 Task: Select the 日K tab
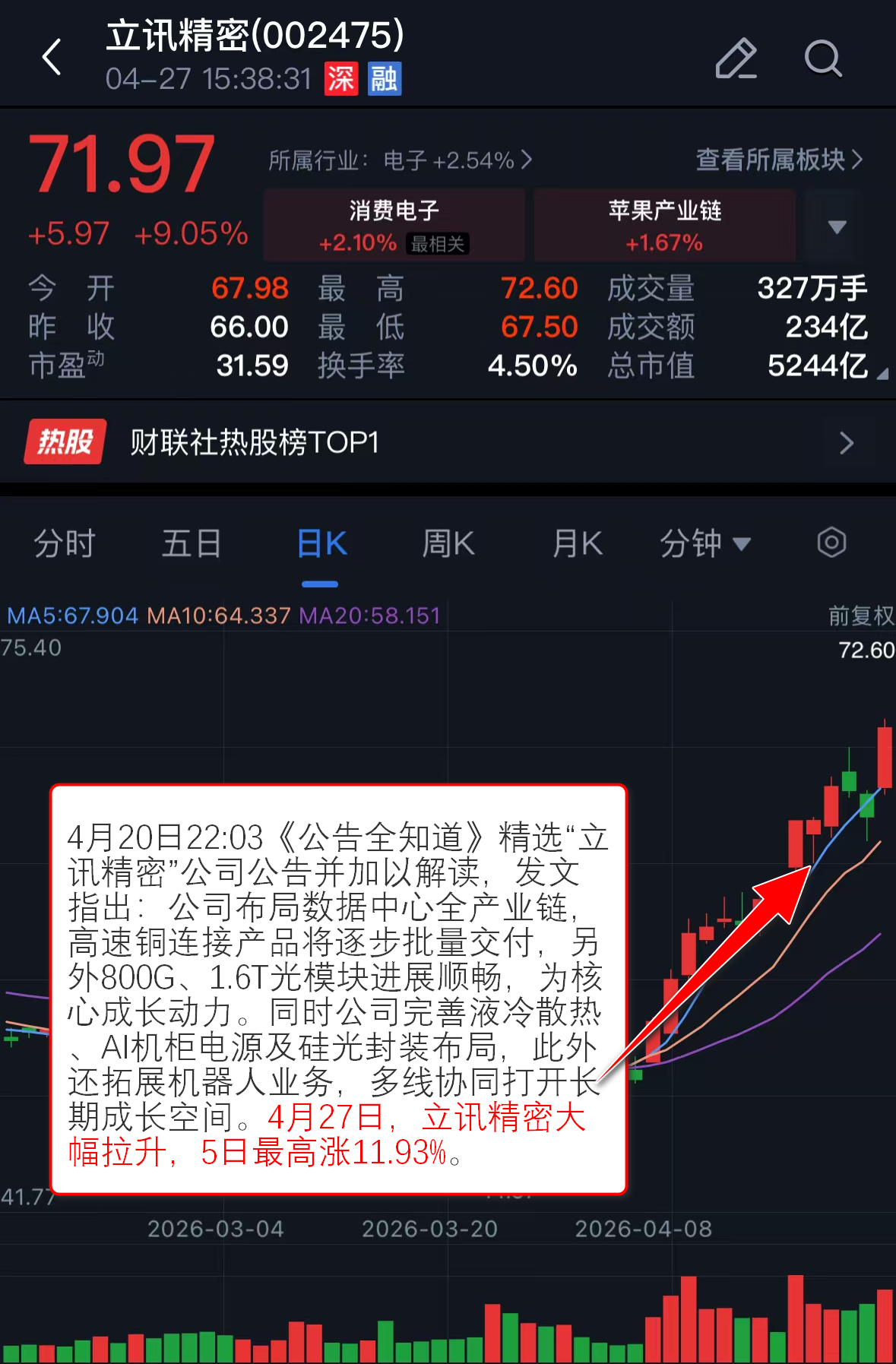321,544
